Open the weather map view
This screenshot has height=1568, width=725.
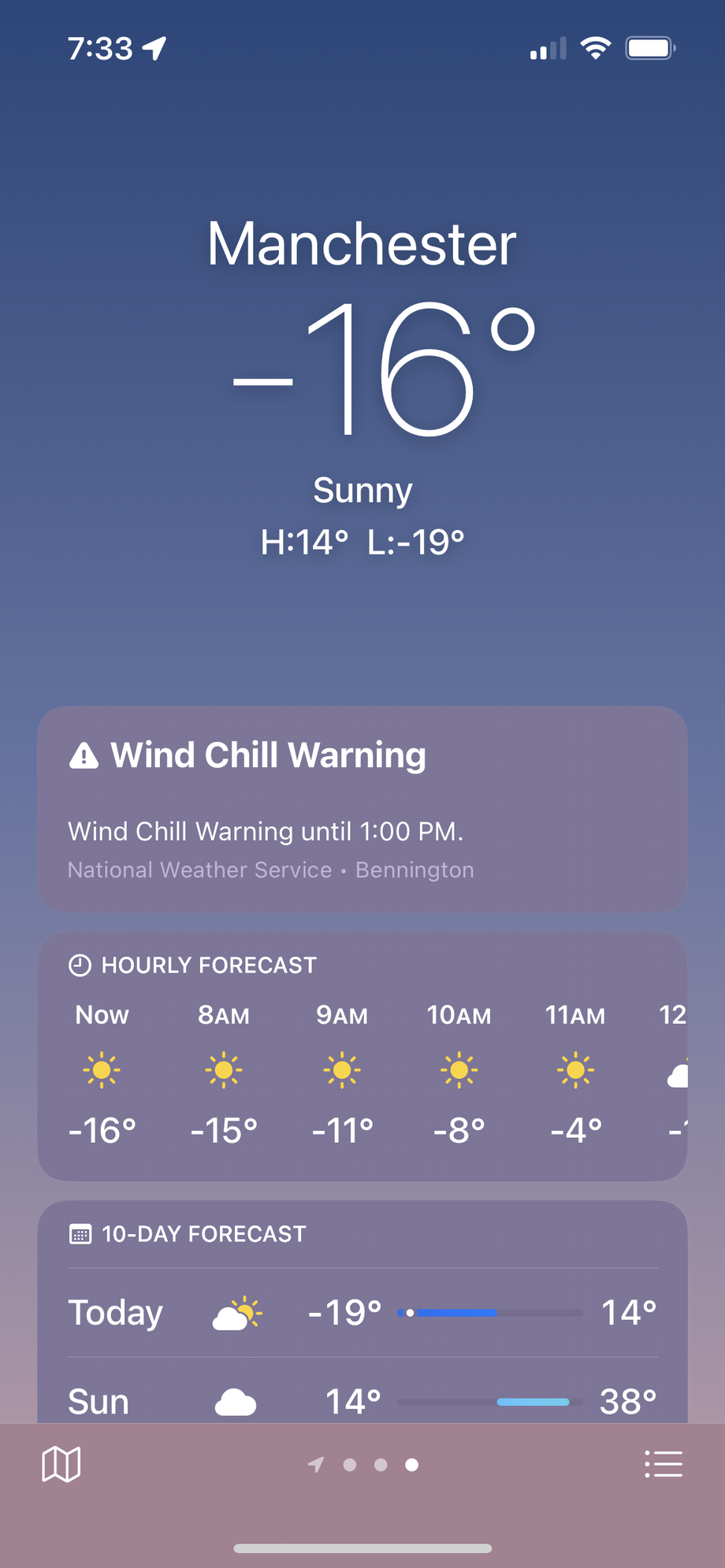pyautogui.click(x=61, y=1465)
